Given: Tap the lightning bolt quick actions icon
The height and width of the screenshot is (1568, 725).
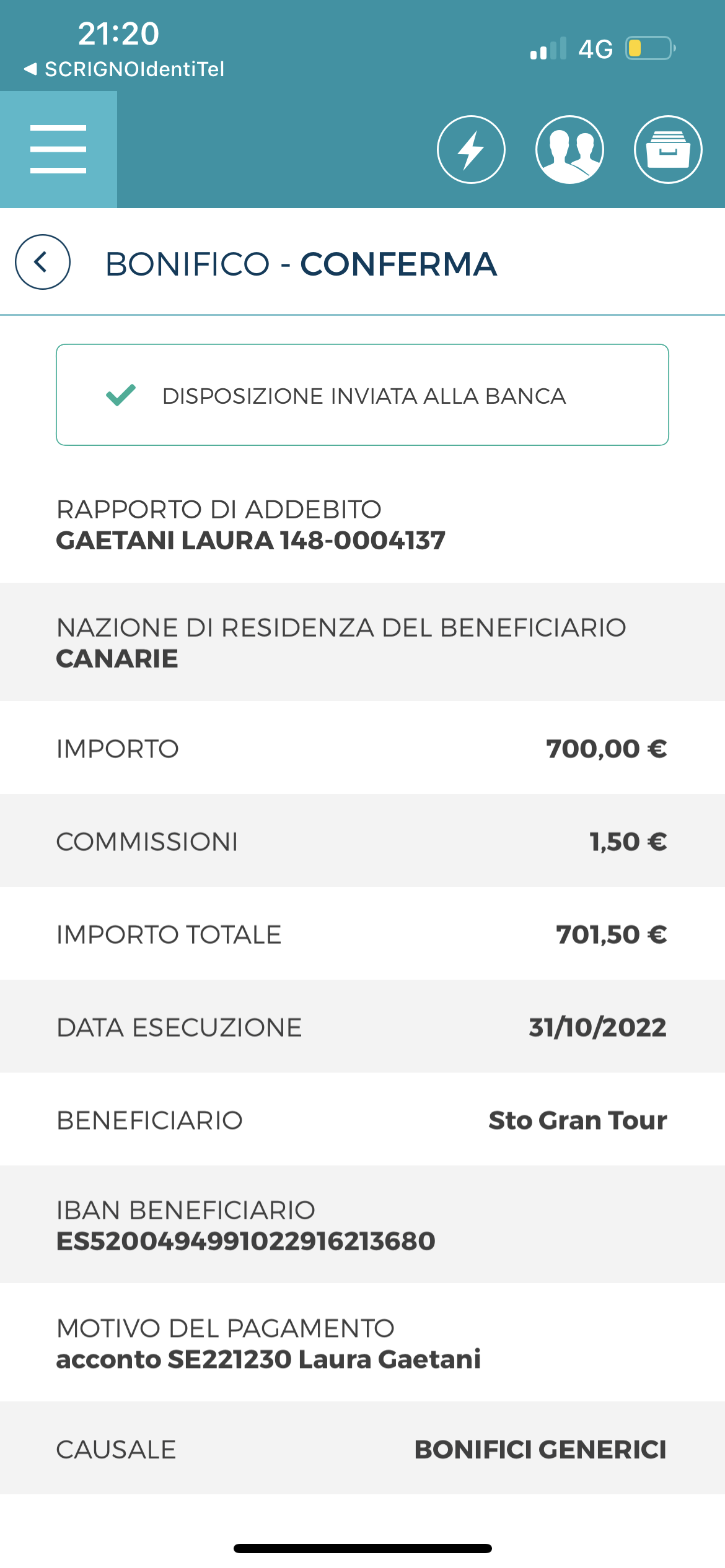Looking at the screenshot, I should (471, 150).
